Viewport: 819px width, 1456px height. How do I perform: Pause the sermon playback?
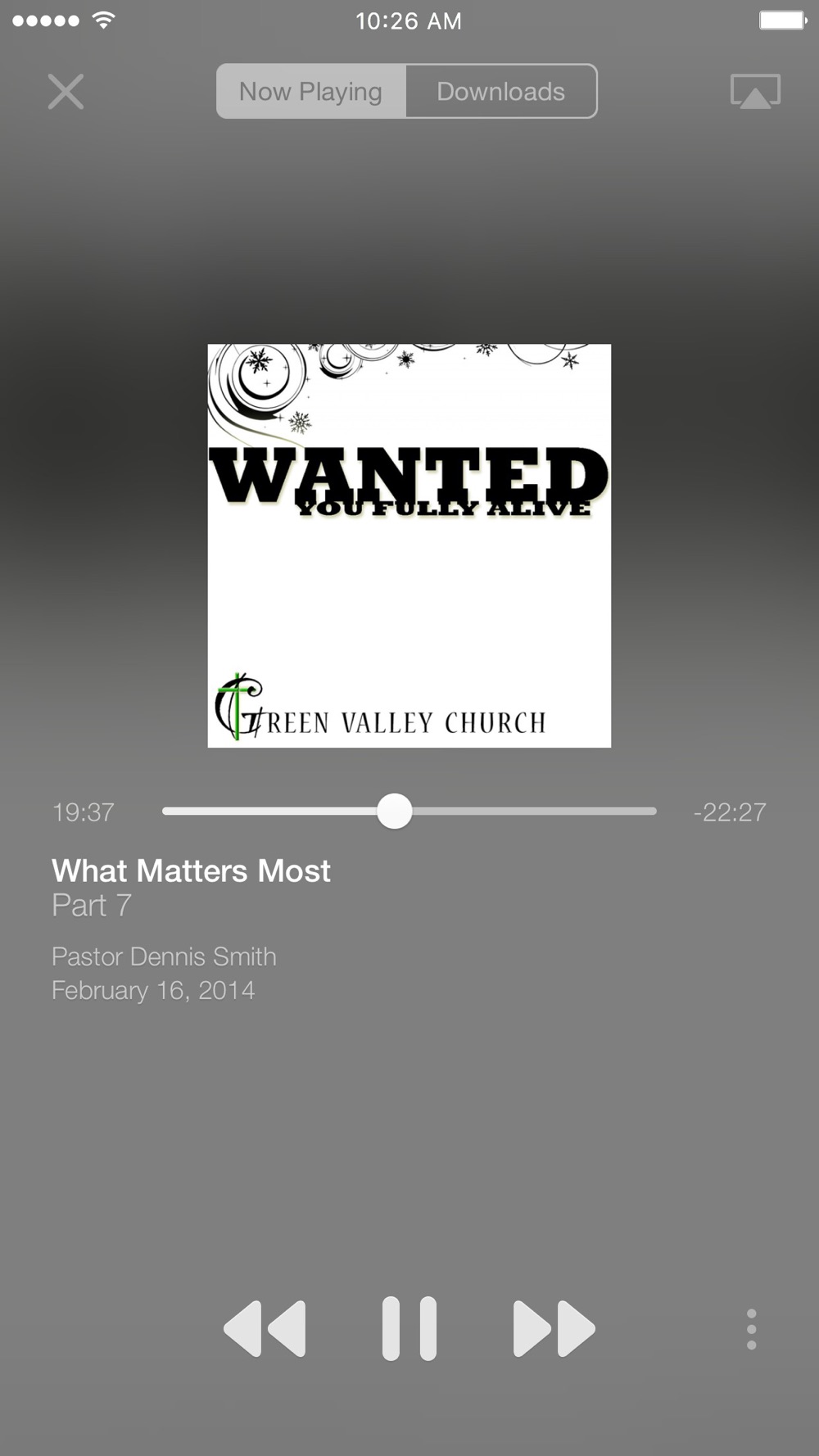[x=409, y=1328]
